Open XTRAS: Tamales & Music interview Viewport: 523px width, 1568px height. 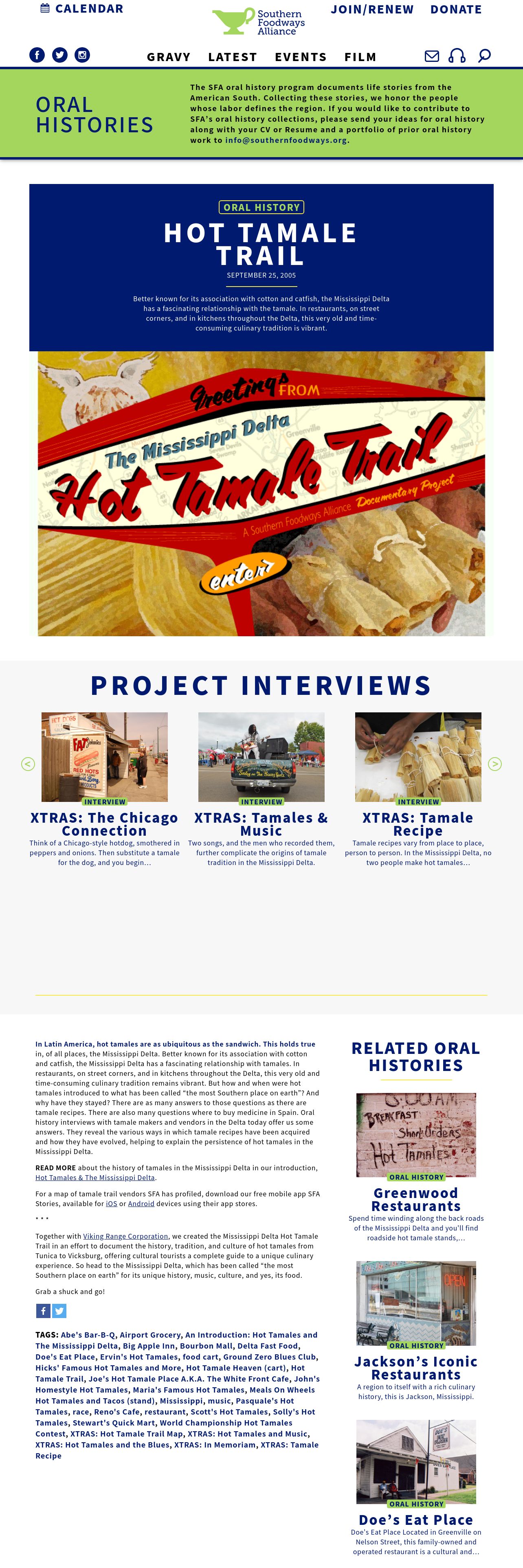[x=261, y=823]
